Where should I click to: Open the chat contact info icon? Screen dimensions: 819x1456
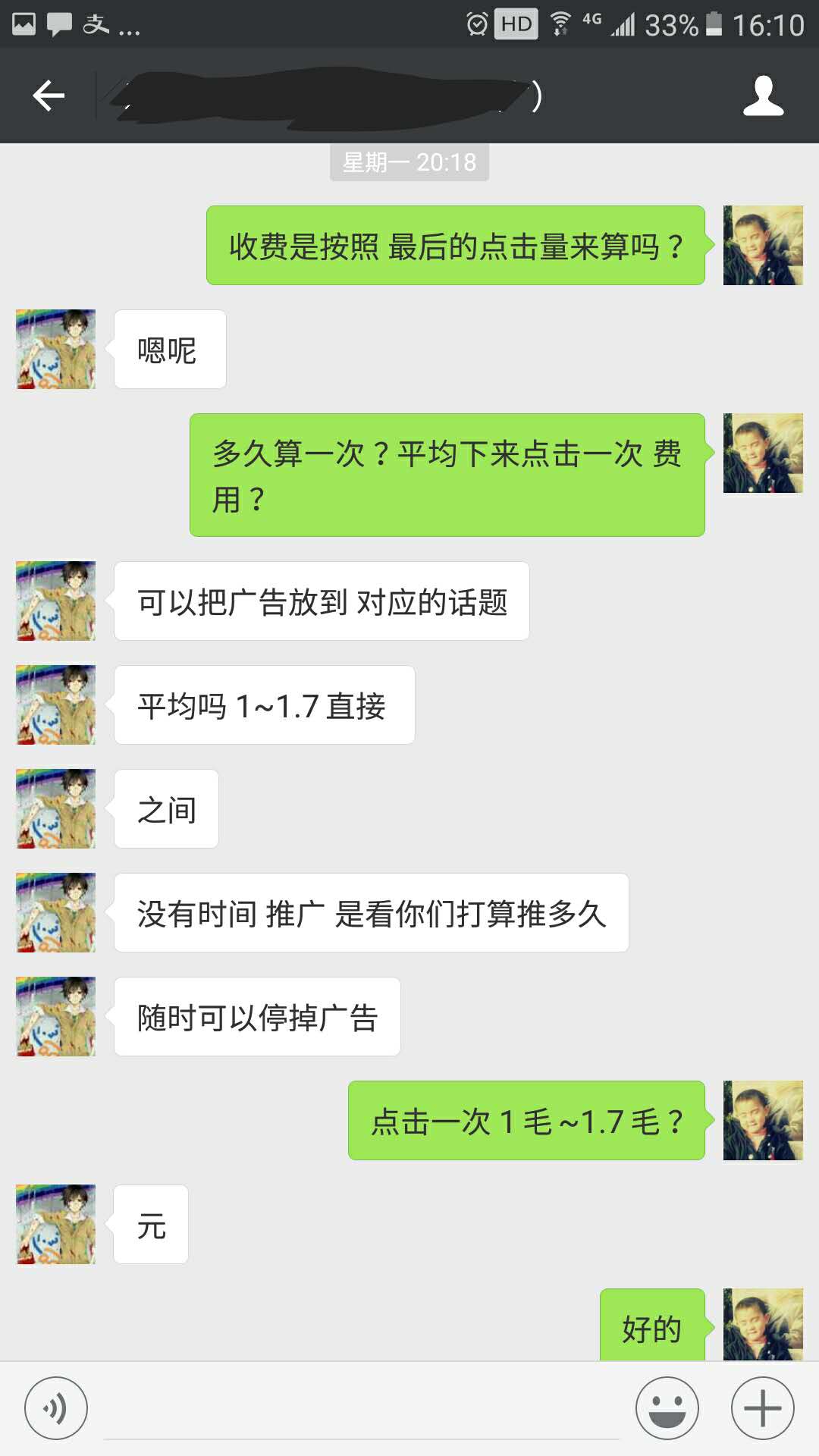pos(763,96)
